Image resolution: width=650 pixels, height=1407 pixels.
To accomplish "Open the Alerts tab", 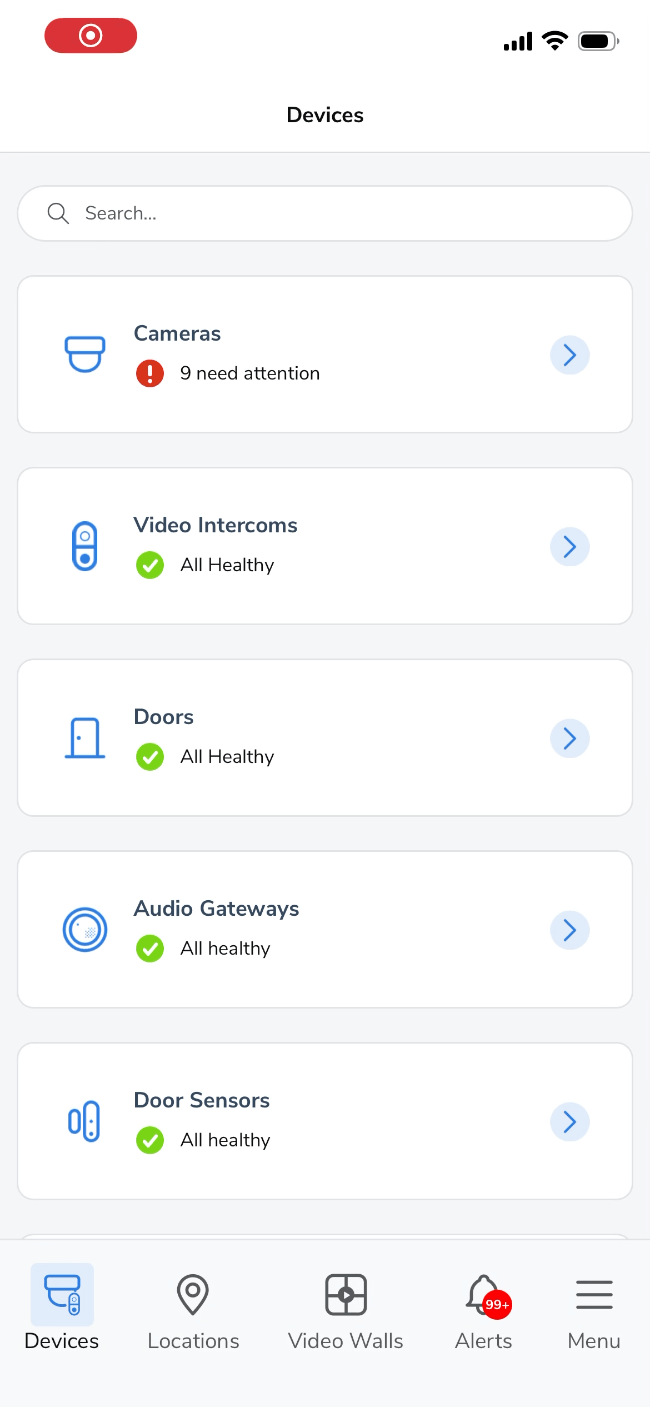I will pyautogui.click(x=484, y=1313).
